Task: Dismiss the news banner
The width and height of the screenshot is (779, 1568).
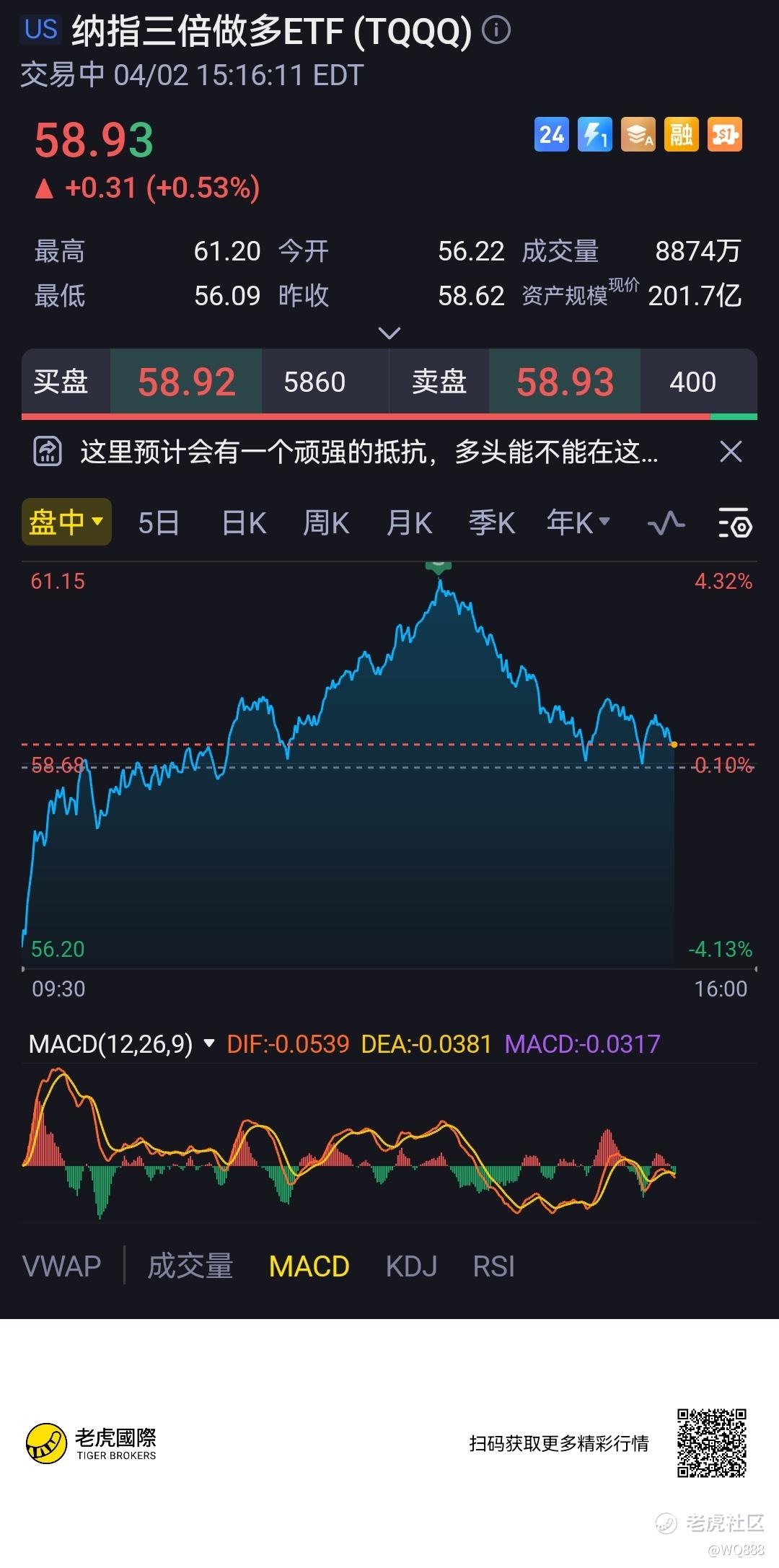Action: point(731,452)
